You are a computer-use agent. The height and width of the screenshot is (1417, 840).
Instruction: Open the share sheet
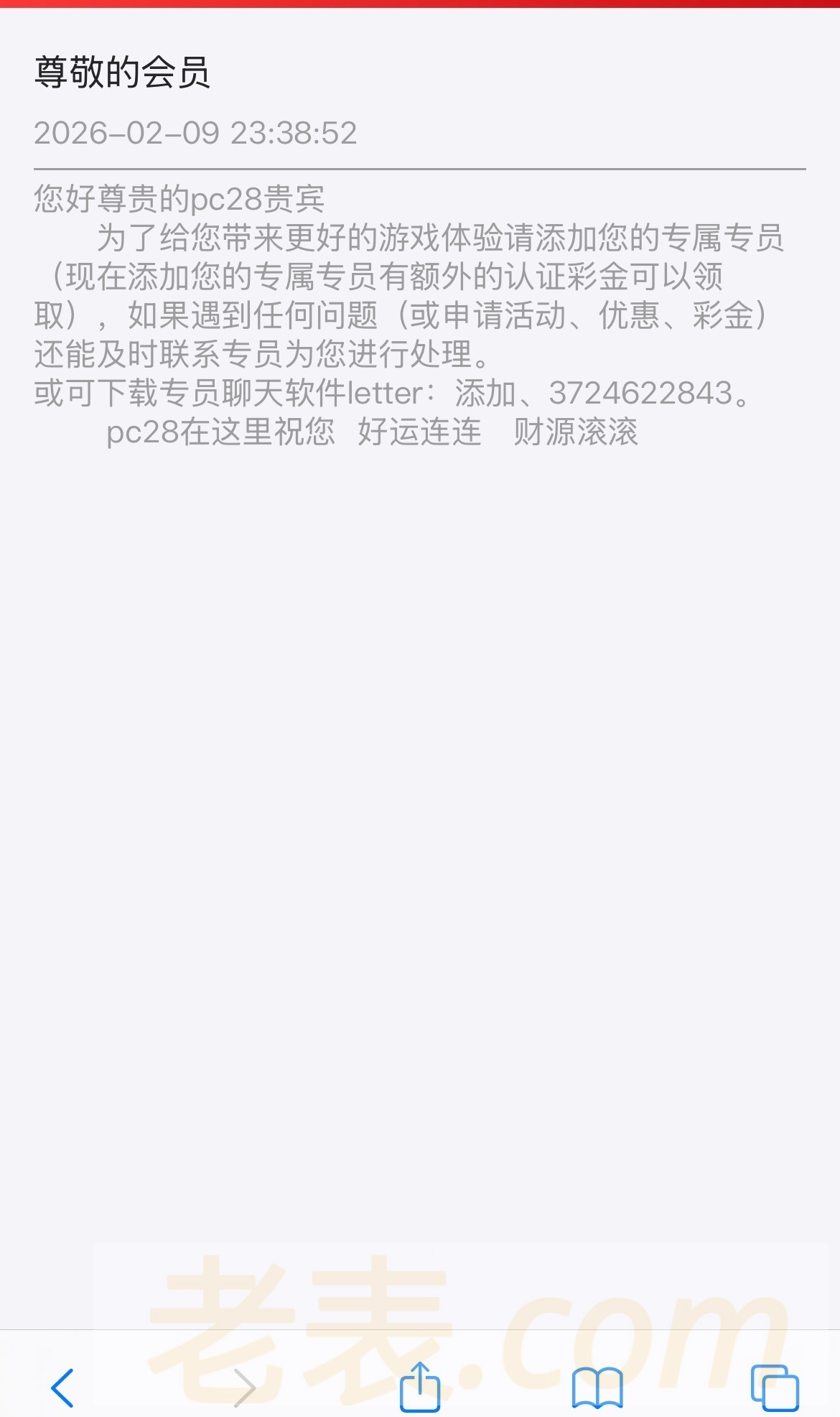(x=420, y=1386)
